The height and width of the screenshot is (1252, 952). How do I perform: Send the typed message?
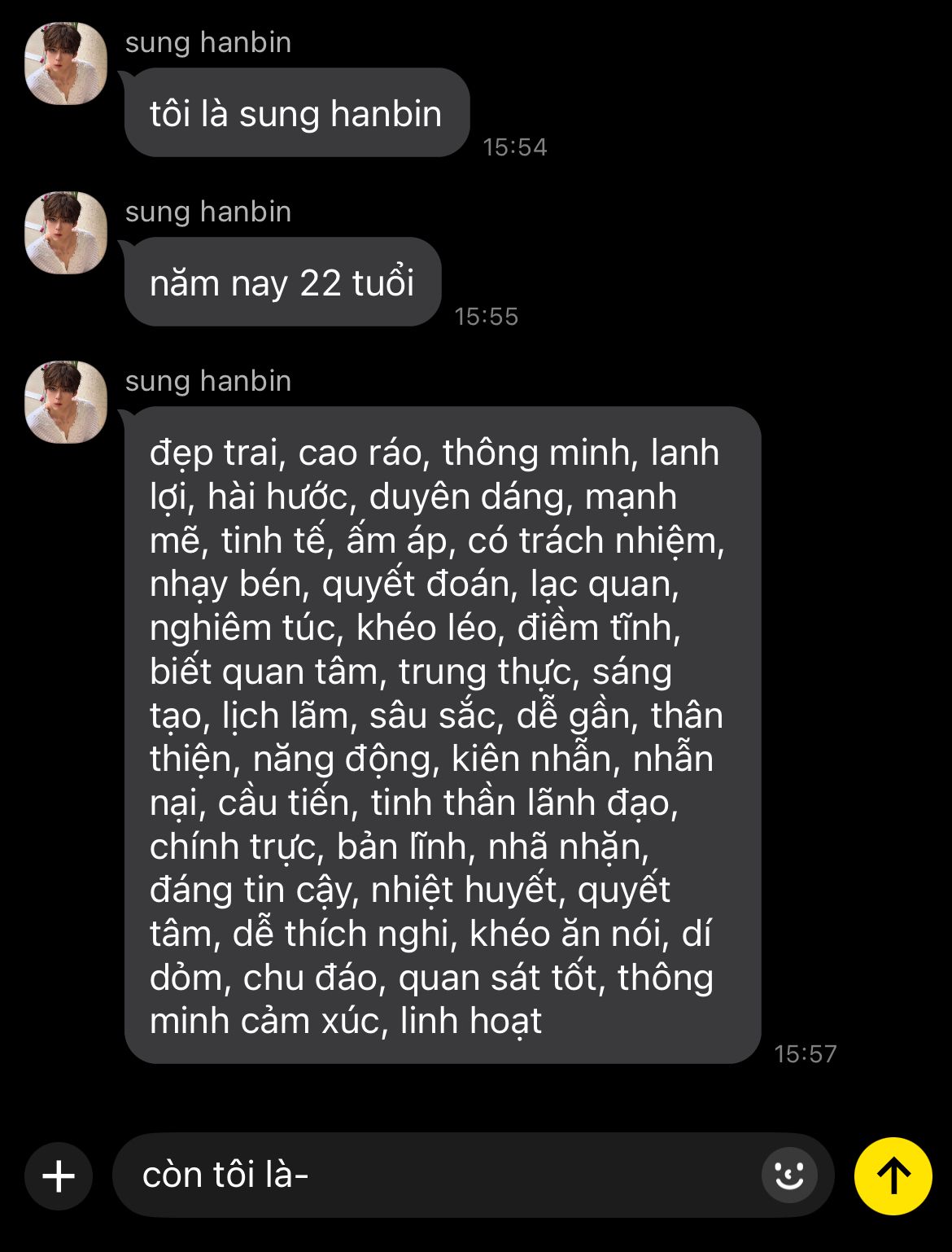click(x=893, y=1175)
